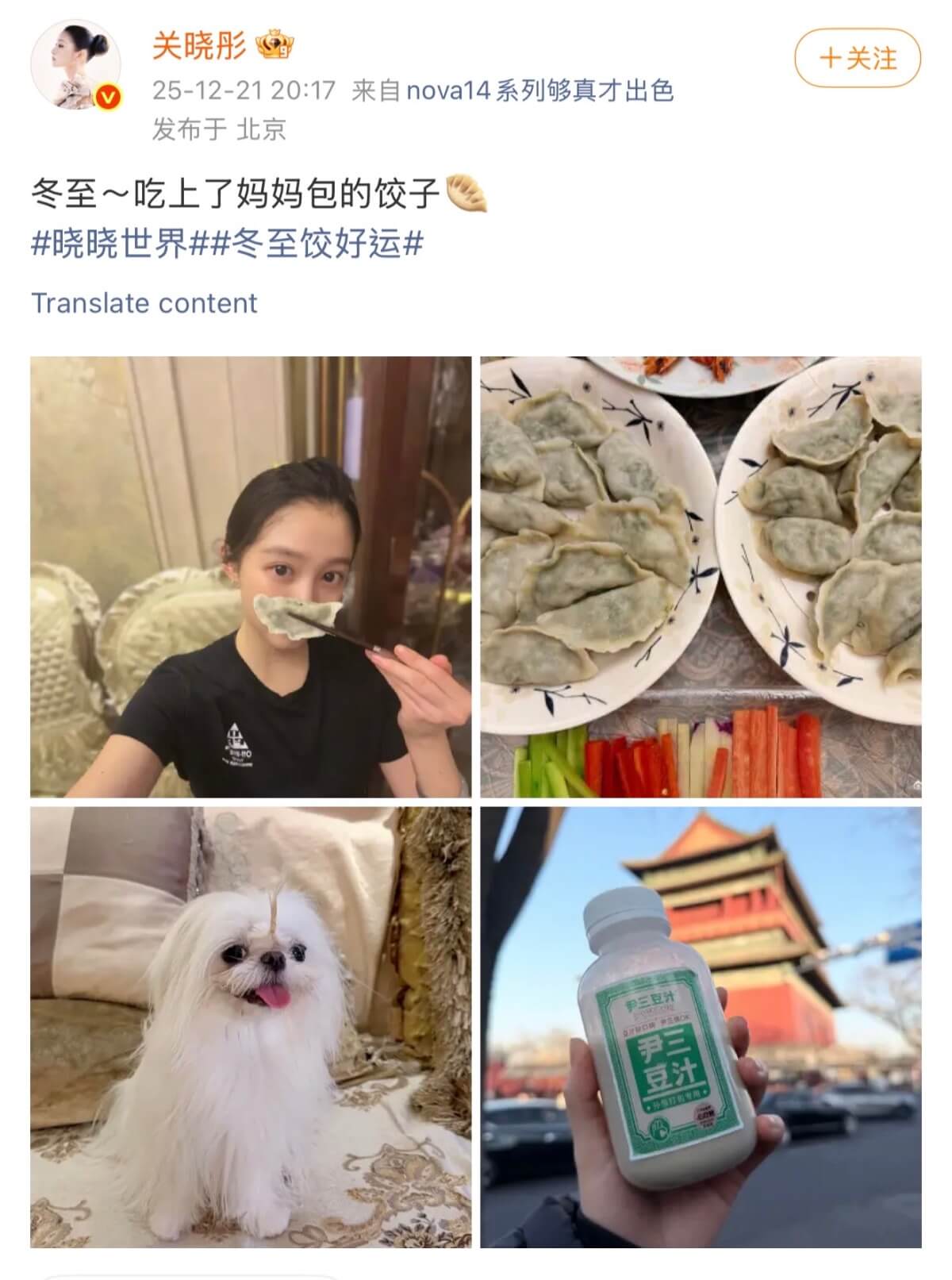Follow 关晓彤 with the 关注 button
Screen dimensions: 952x1280
coord(858,59)
